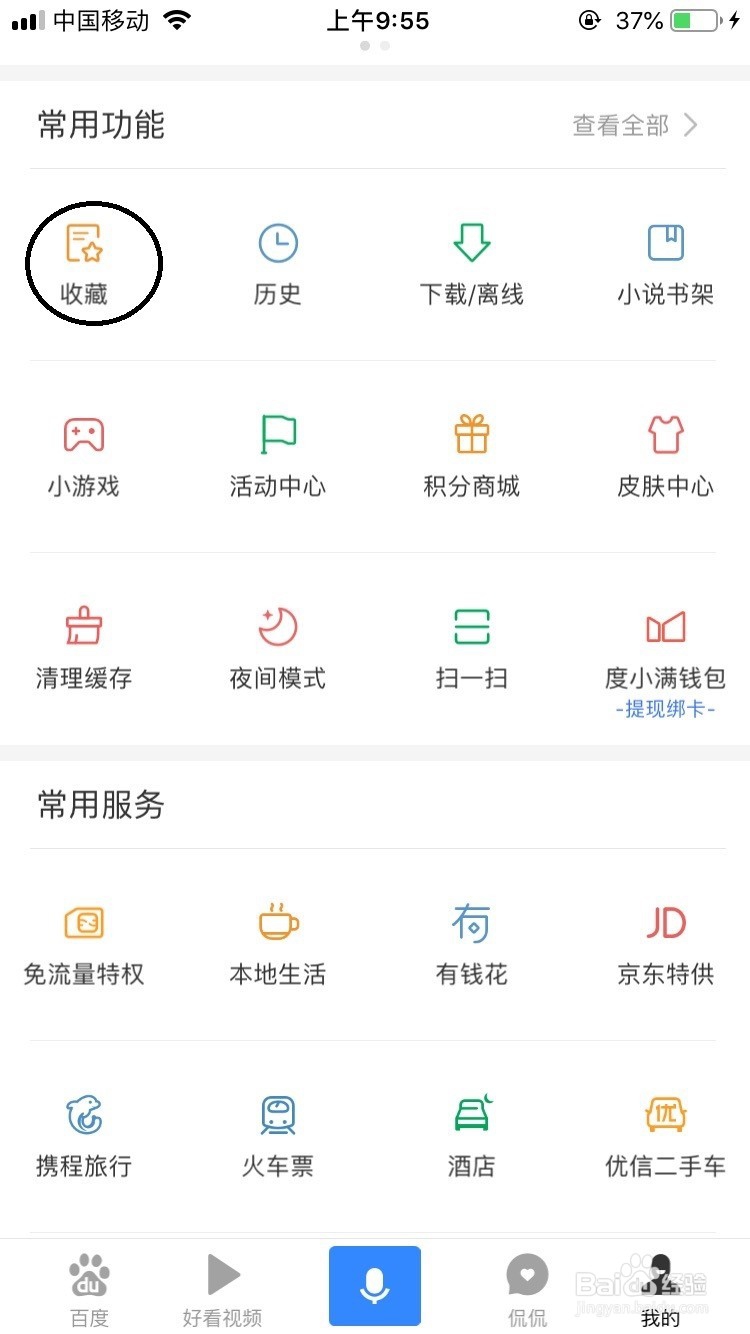Open 活动中心 activity center

tap(277, 457)
